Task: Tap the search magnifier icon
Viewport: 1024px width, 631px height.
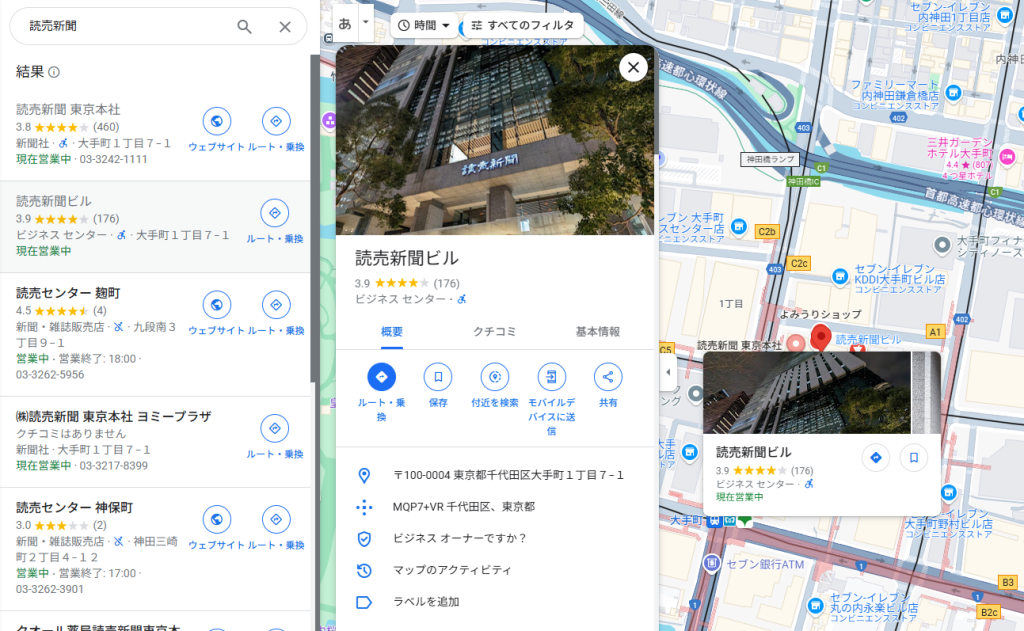Action: point(244,27)
